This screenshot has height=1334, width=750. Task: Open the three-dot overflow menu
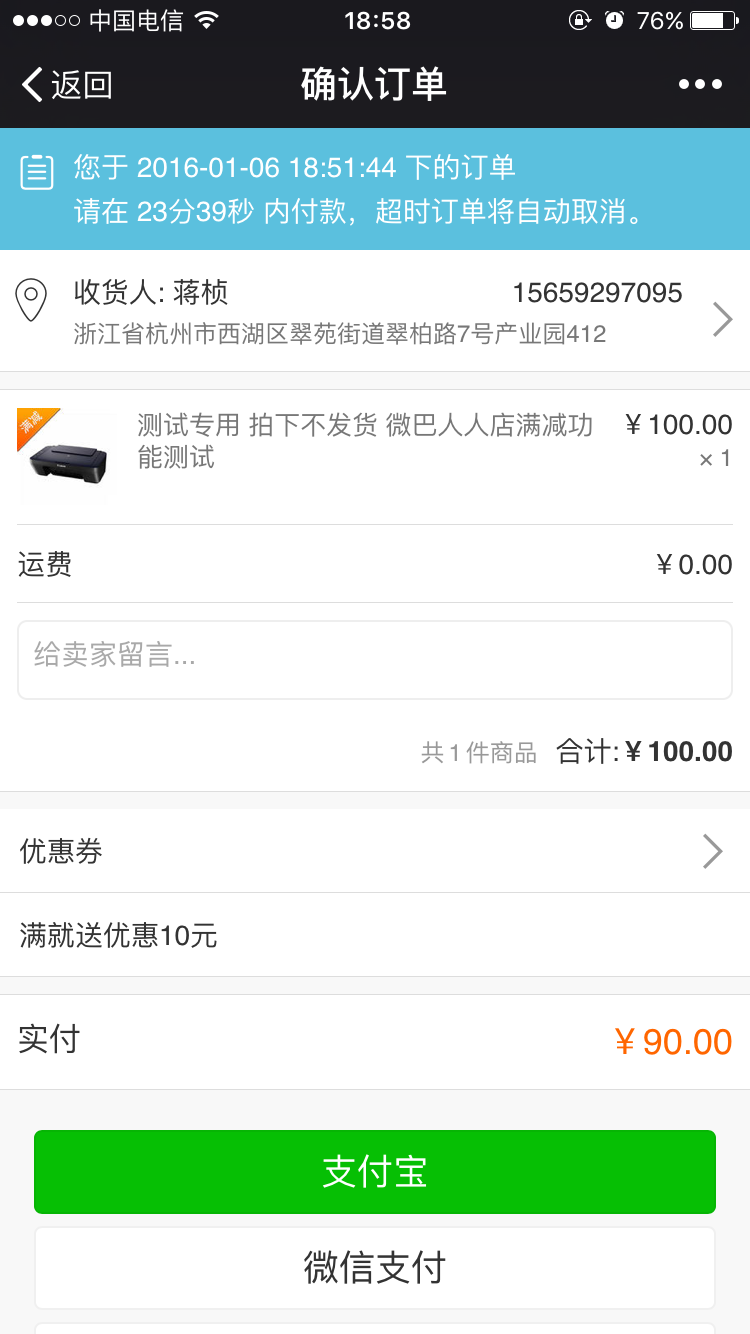click(x=700, y=85)
